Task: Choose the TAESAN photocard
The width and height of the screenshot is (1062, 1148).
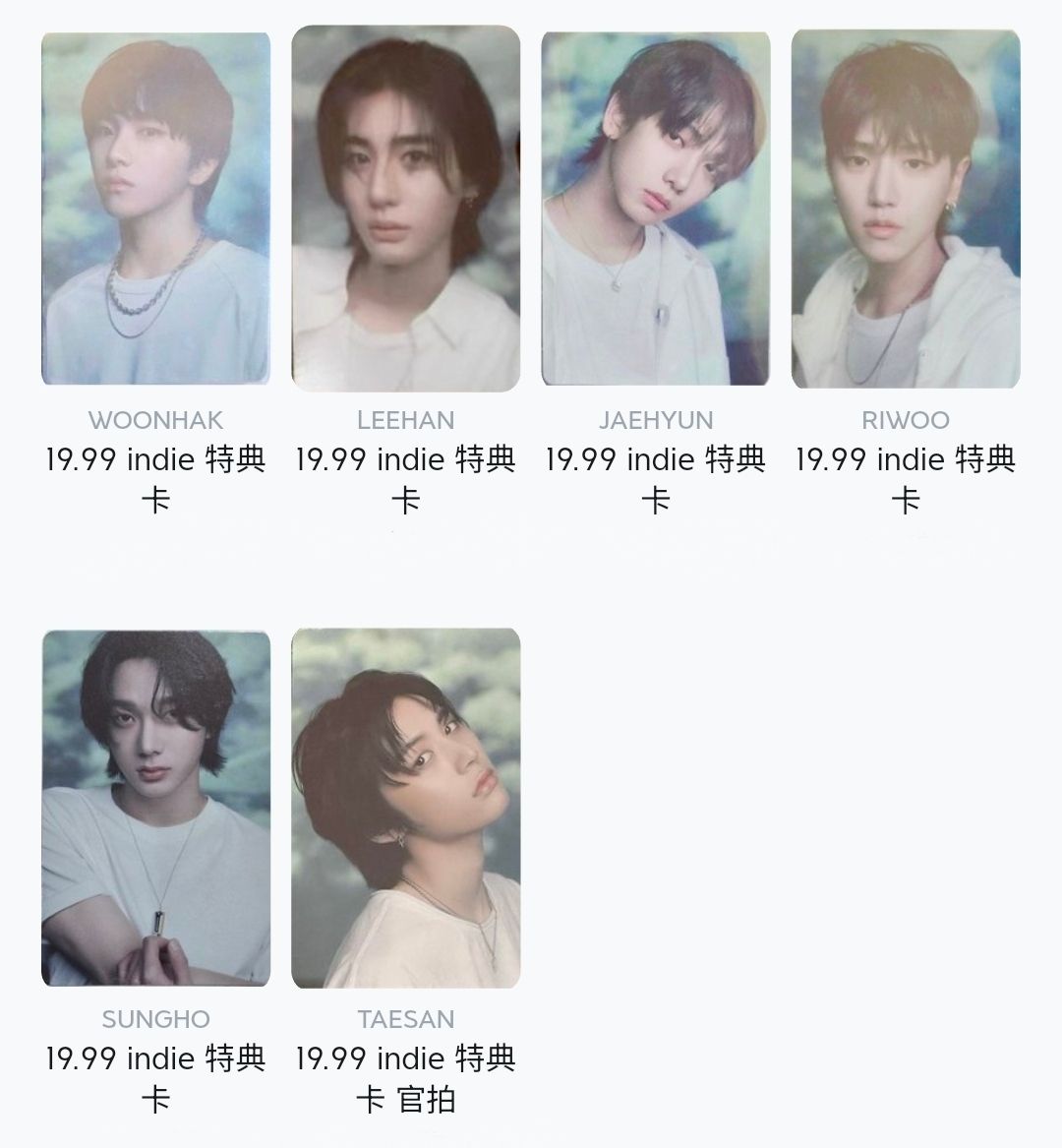Action: click(x=405, y=808)
